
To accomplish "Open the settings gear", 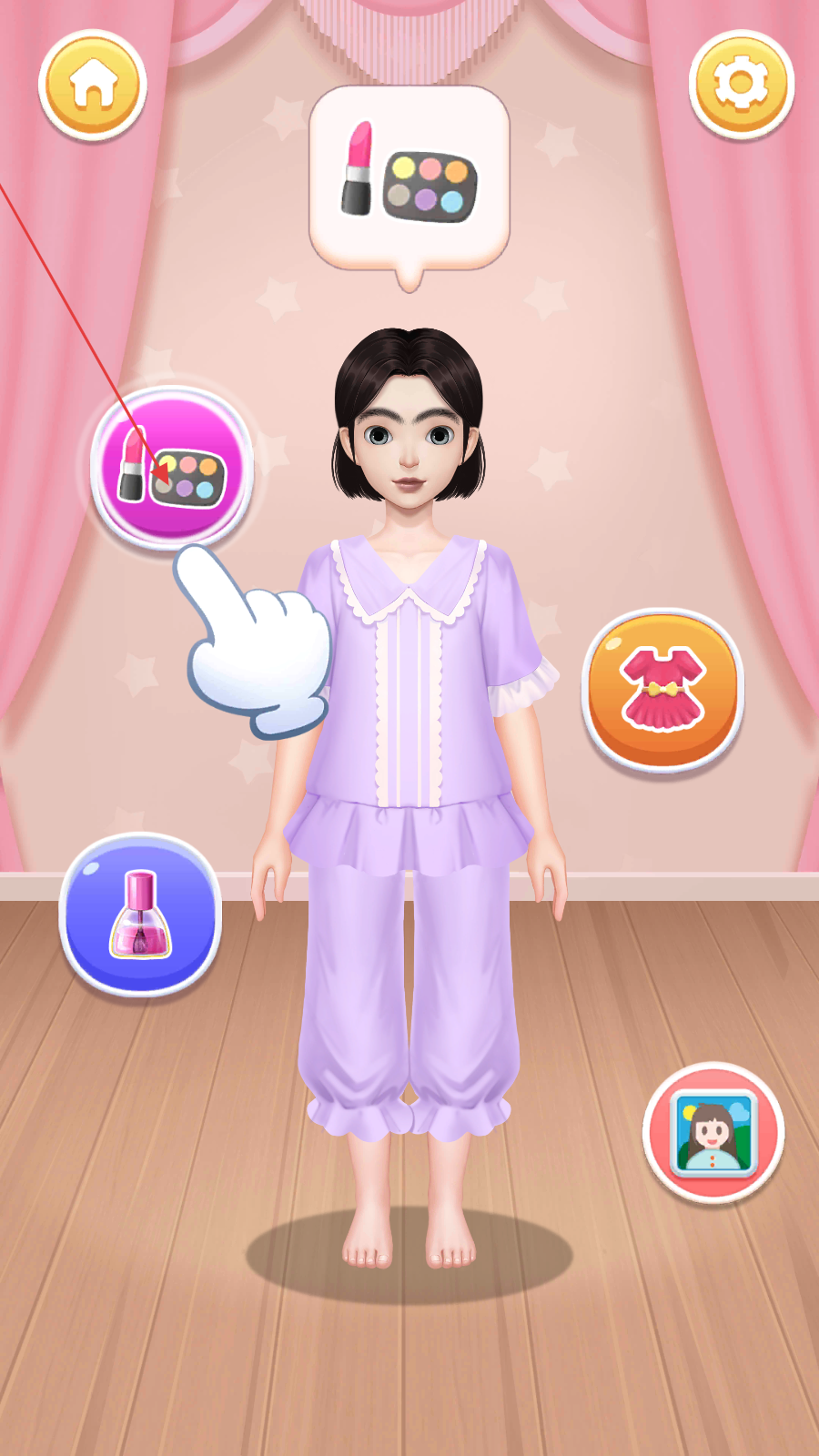I will click(741, 85).
